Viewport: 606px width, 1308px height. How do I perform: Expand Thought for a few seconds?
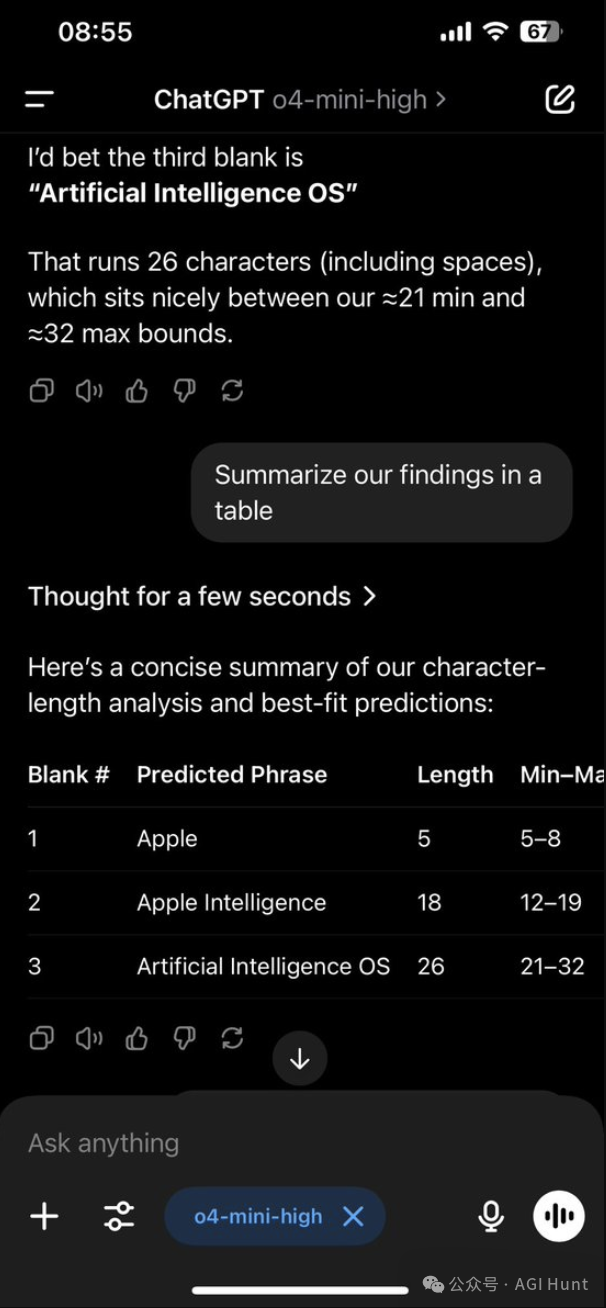(x=202, y=596)
